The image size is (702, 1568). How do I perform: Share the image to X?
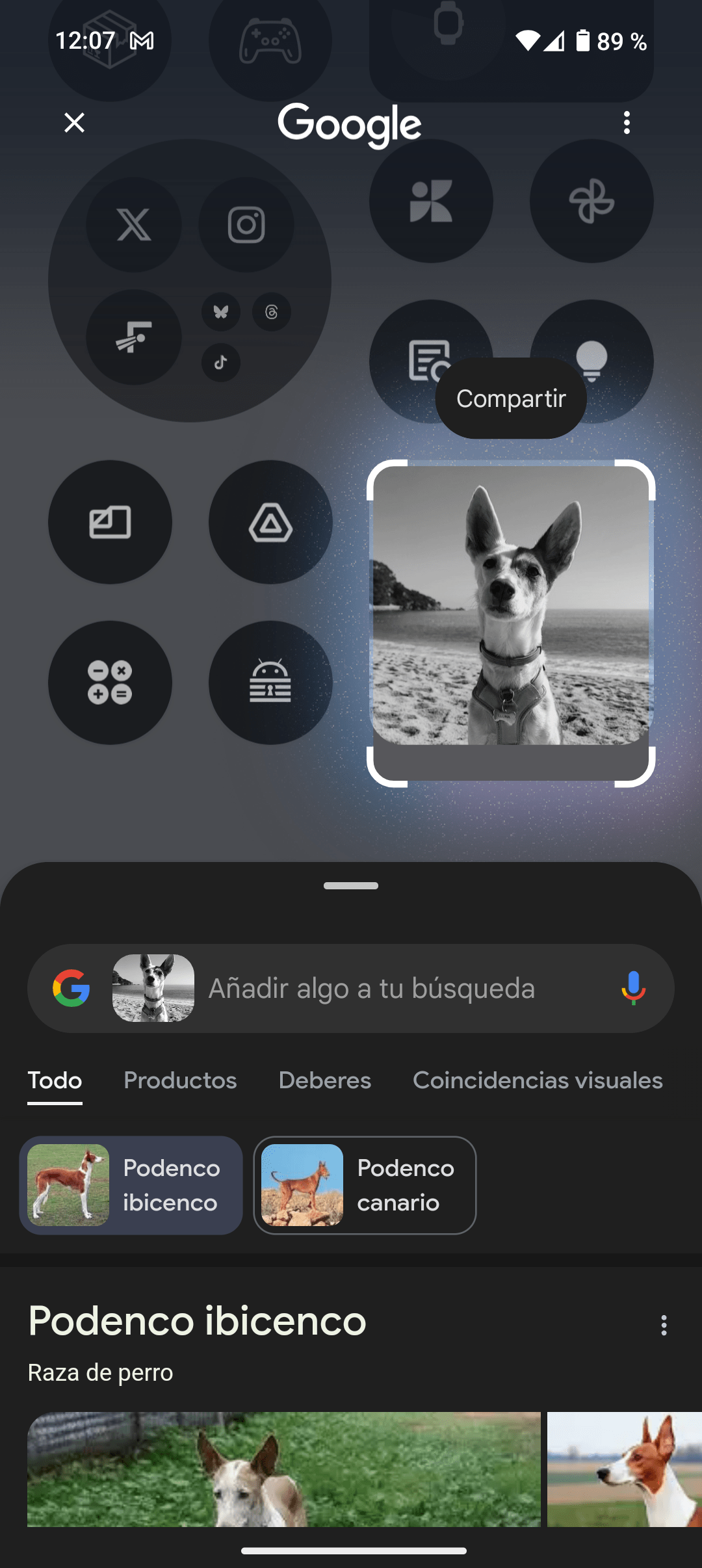[x=133, y=224]
